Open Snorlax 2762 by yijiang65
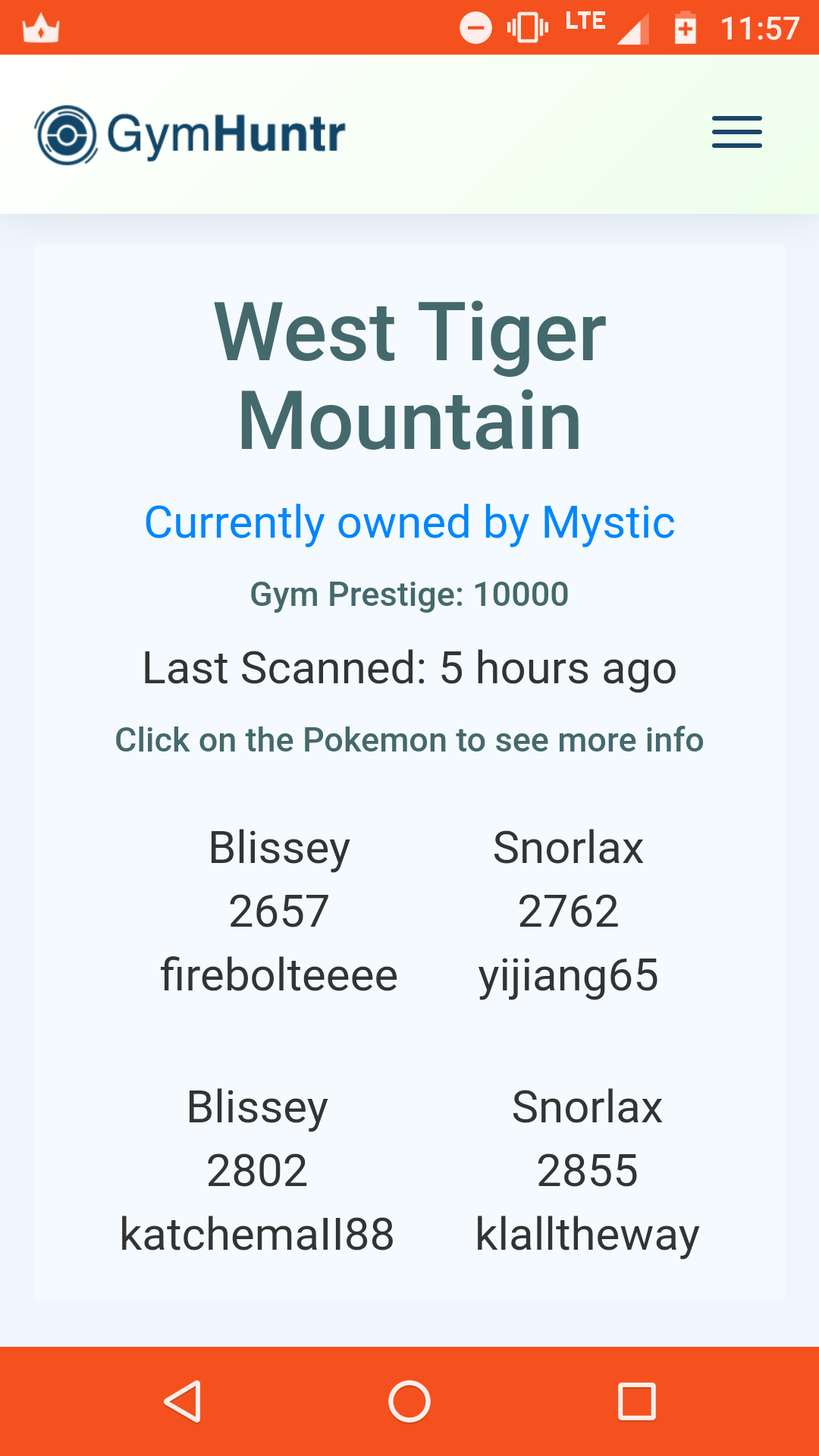 click(x=568, y=911)
